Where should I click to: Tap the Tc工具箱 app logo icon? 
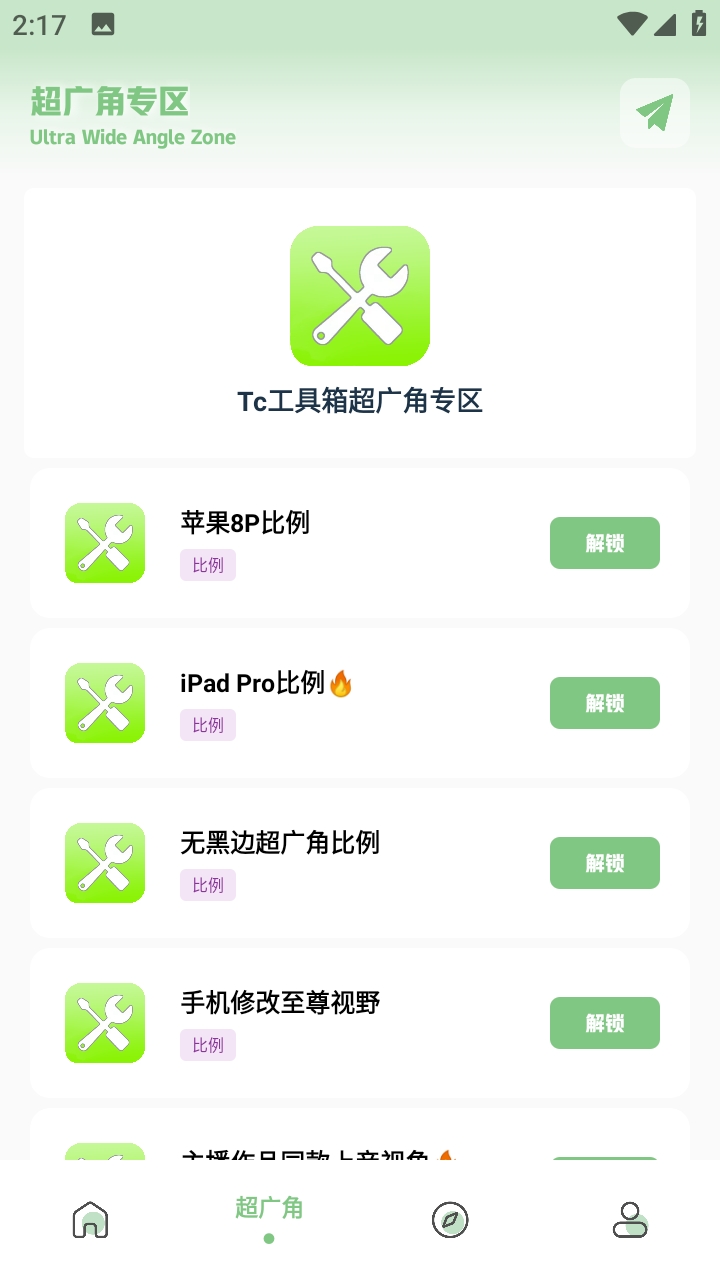[x=359, y=295]
